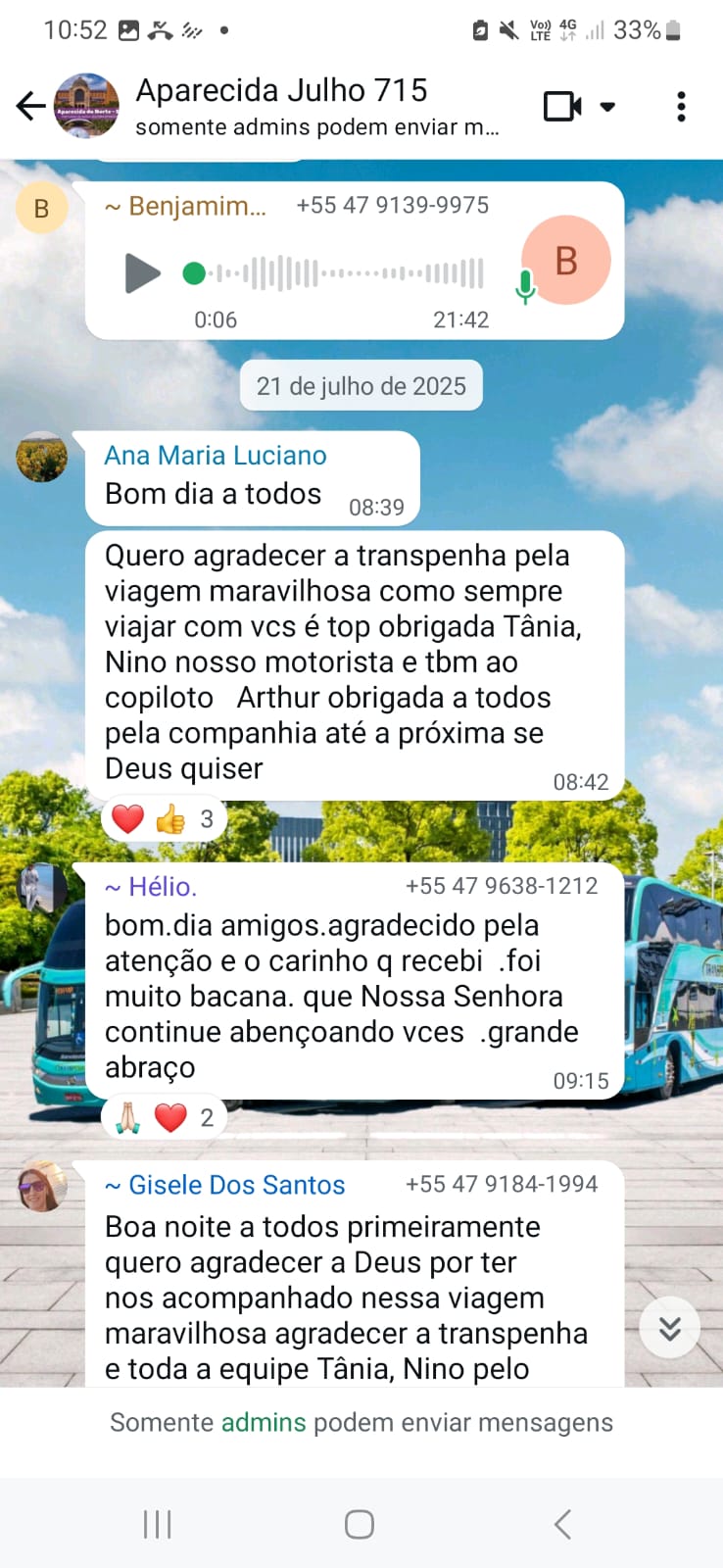
Task: Go back from the Aparecida Julho 715 chat
Action: pyautogui.click(x=31, y=106)
